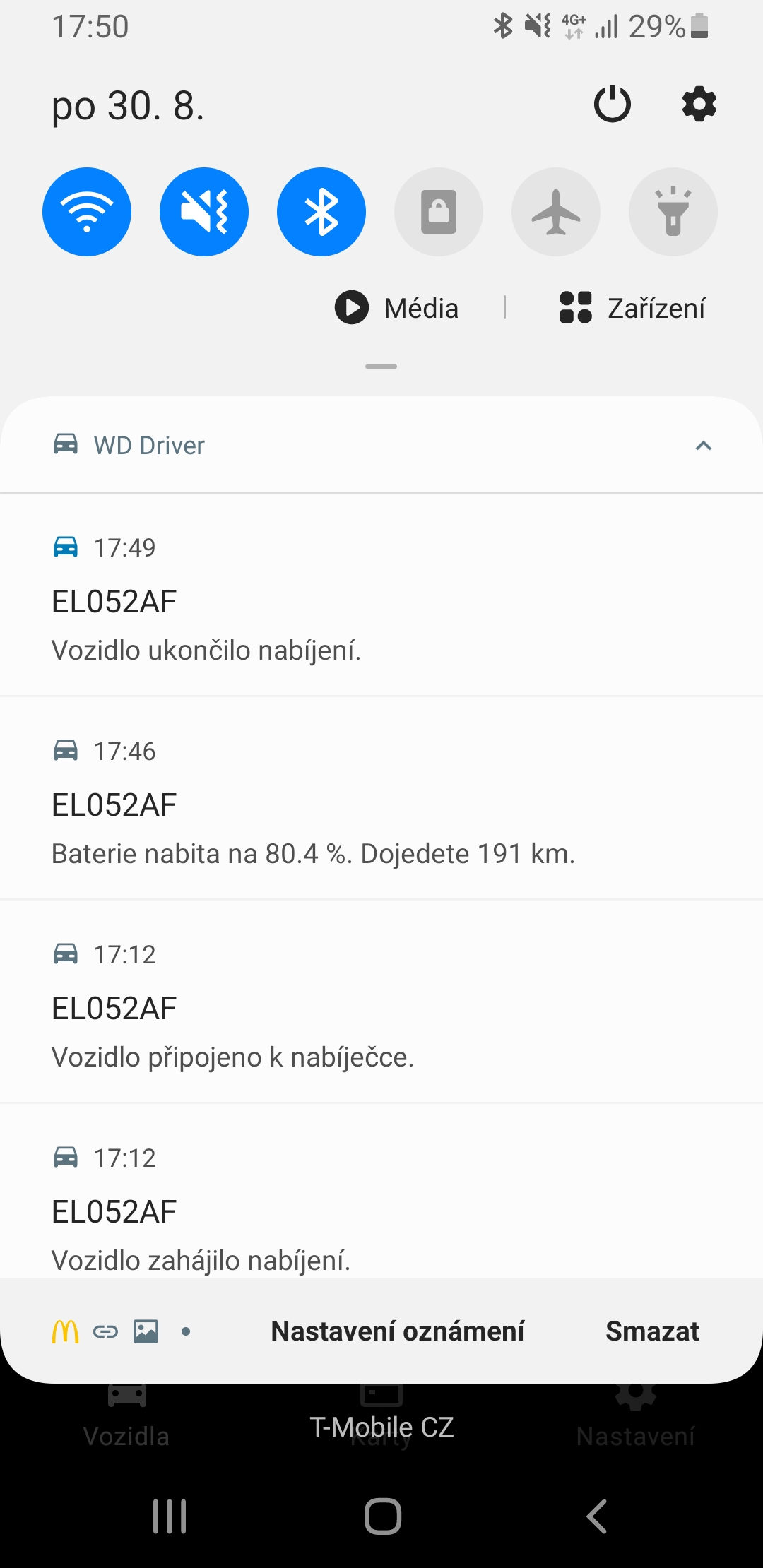763x1568 pixels.
Task: Disable Bluetooth
Action: tap(321, 212)
